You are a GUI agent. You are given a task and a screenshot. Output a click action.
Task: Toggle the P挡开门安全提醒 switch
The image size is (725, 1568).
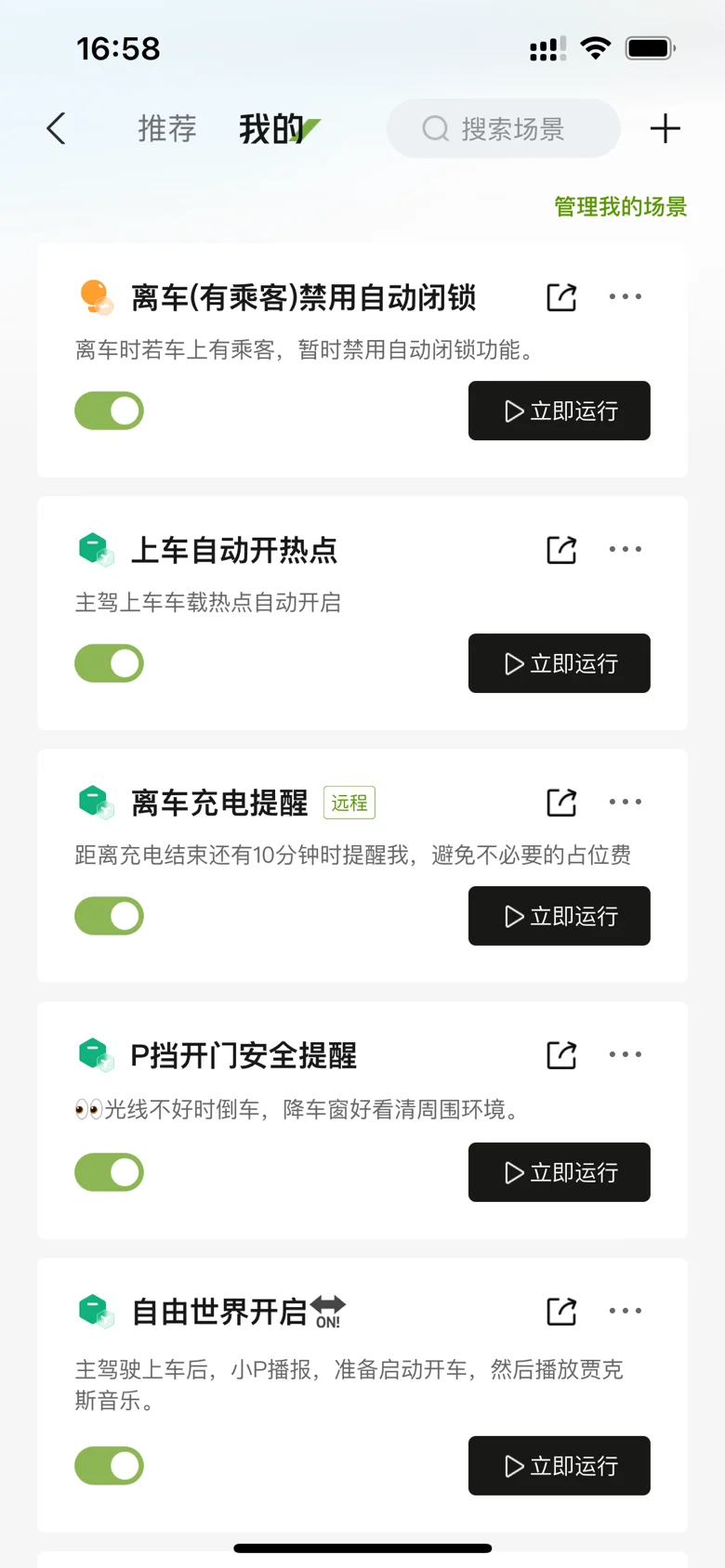(x=109, y=1172)
